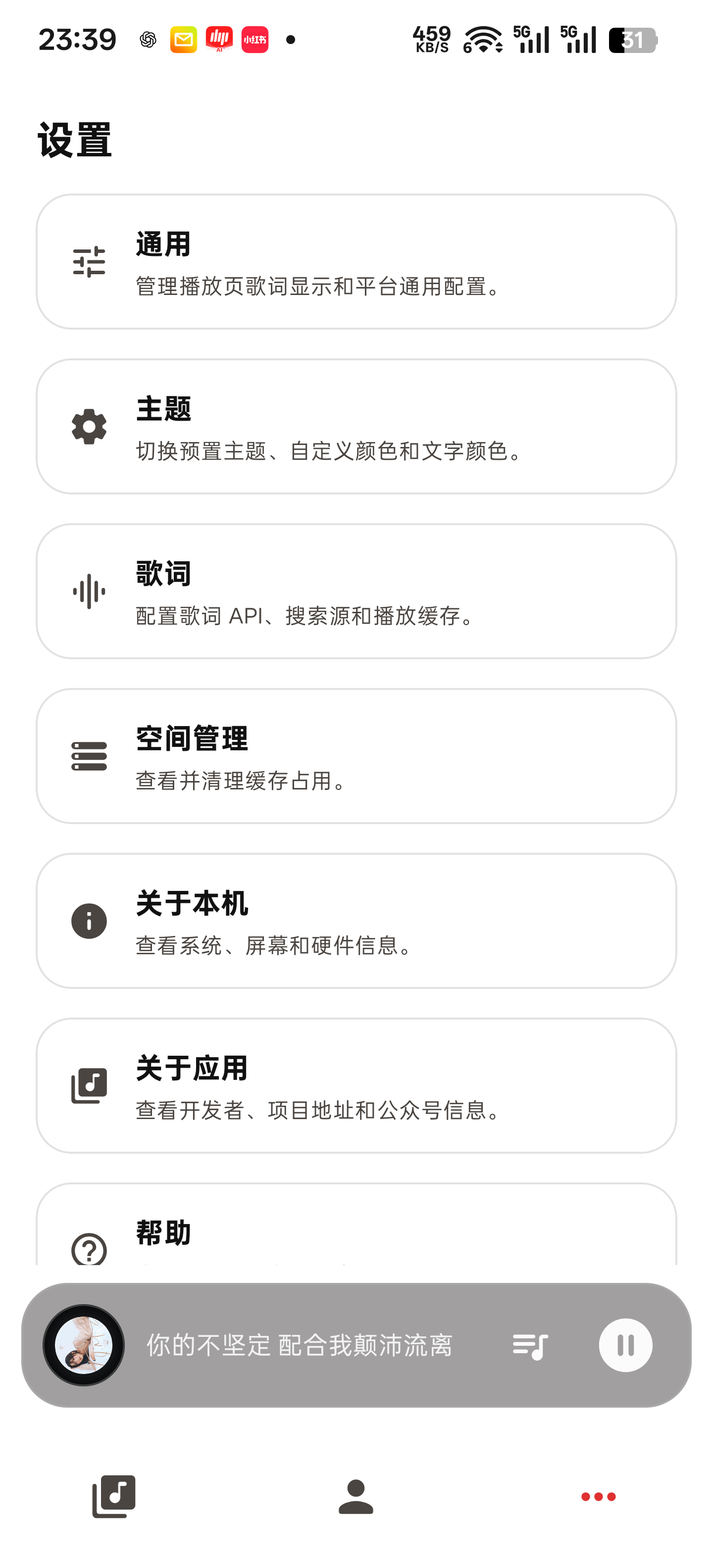Open 空间管理 storage management
This screenshot has width=713, height=1568.
[356, 756]
